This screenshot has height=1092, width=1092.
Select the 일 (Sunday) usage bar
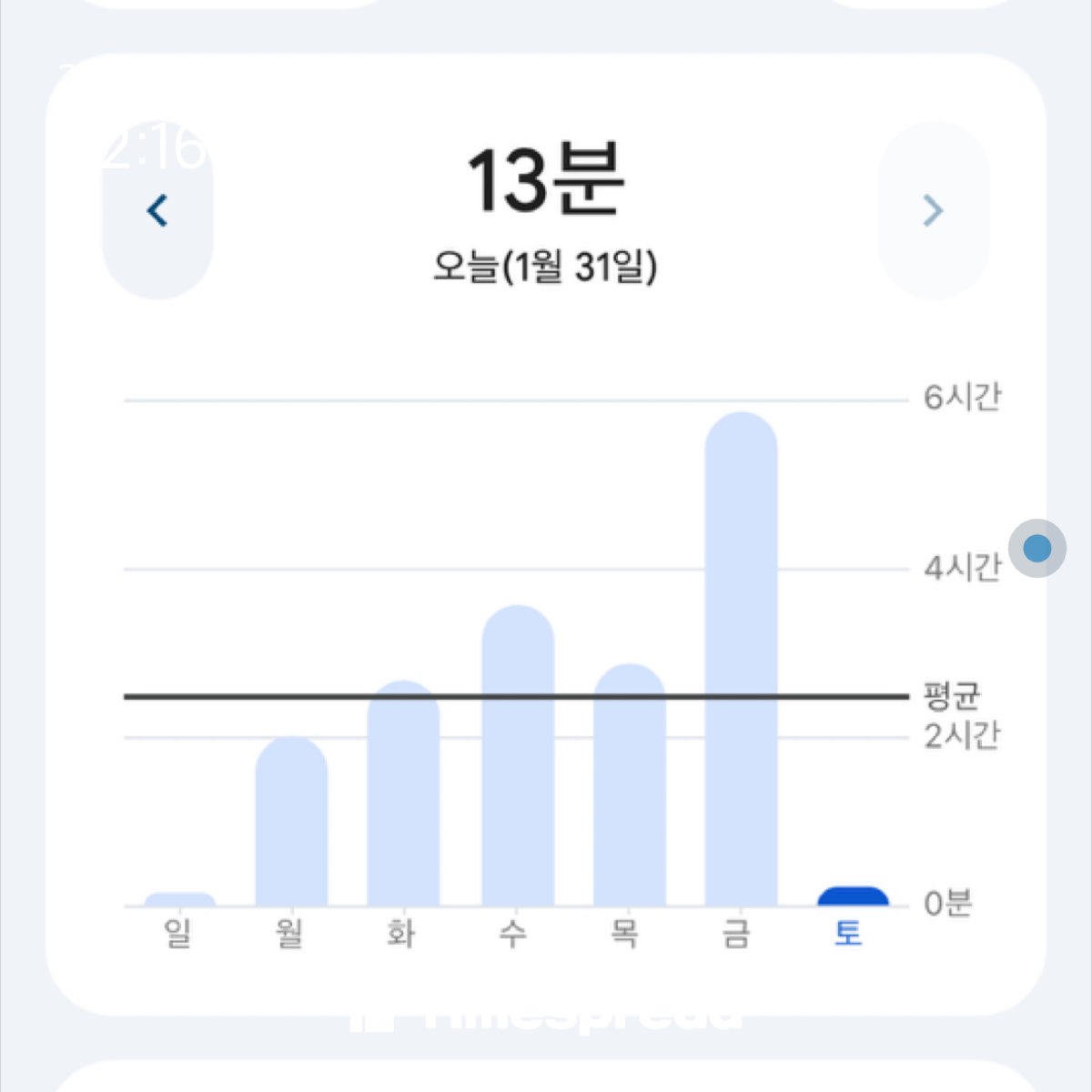[x=180, y=900]
